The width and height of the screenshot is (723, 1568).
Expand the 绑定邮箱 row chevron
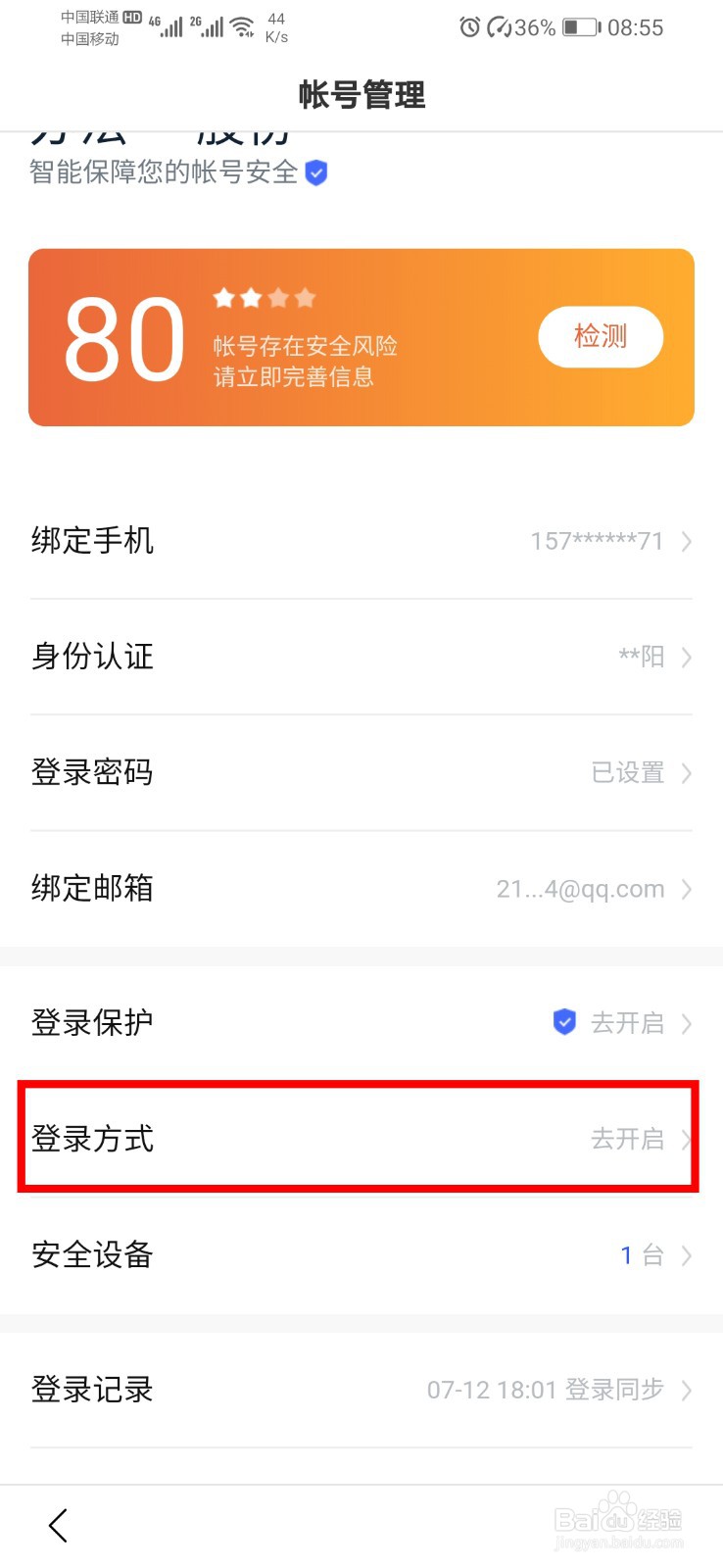[x=687, y=889]
